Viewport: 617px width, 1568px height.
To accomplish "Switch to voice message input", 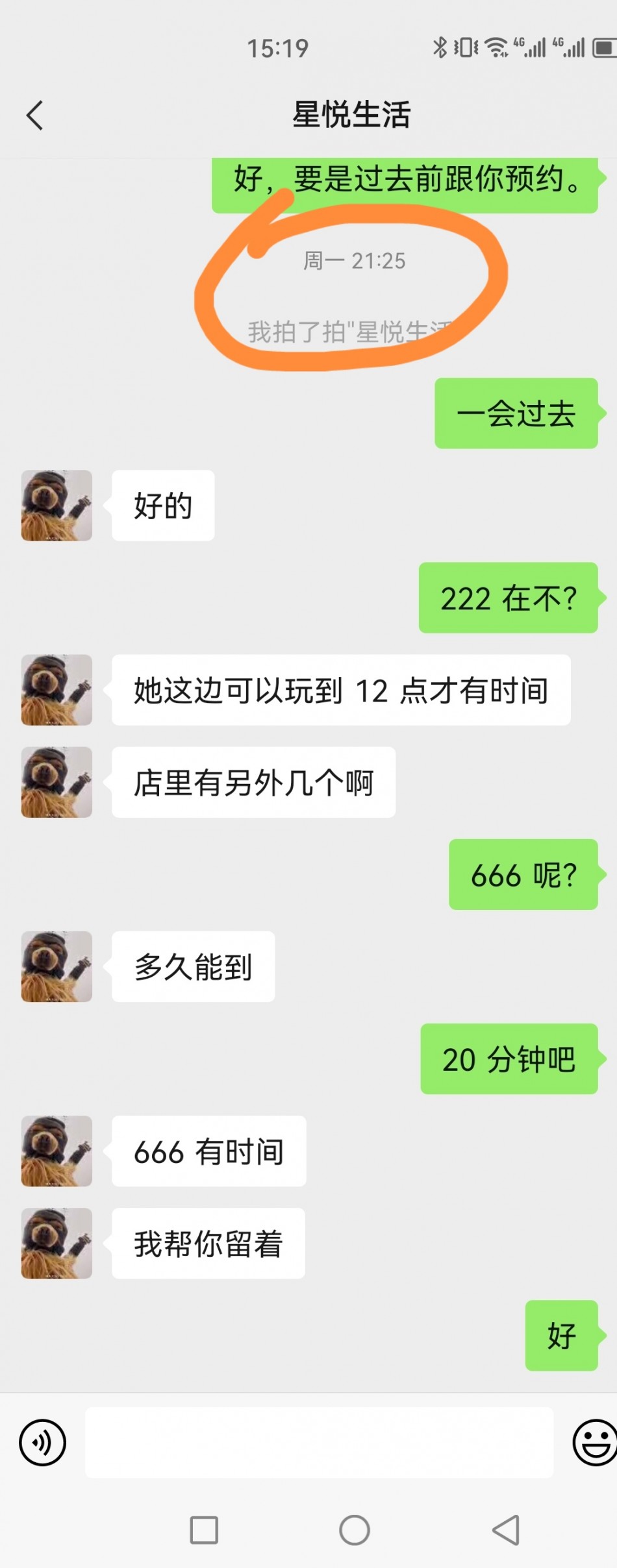I will pos(43,1442).
